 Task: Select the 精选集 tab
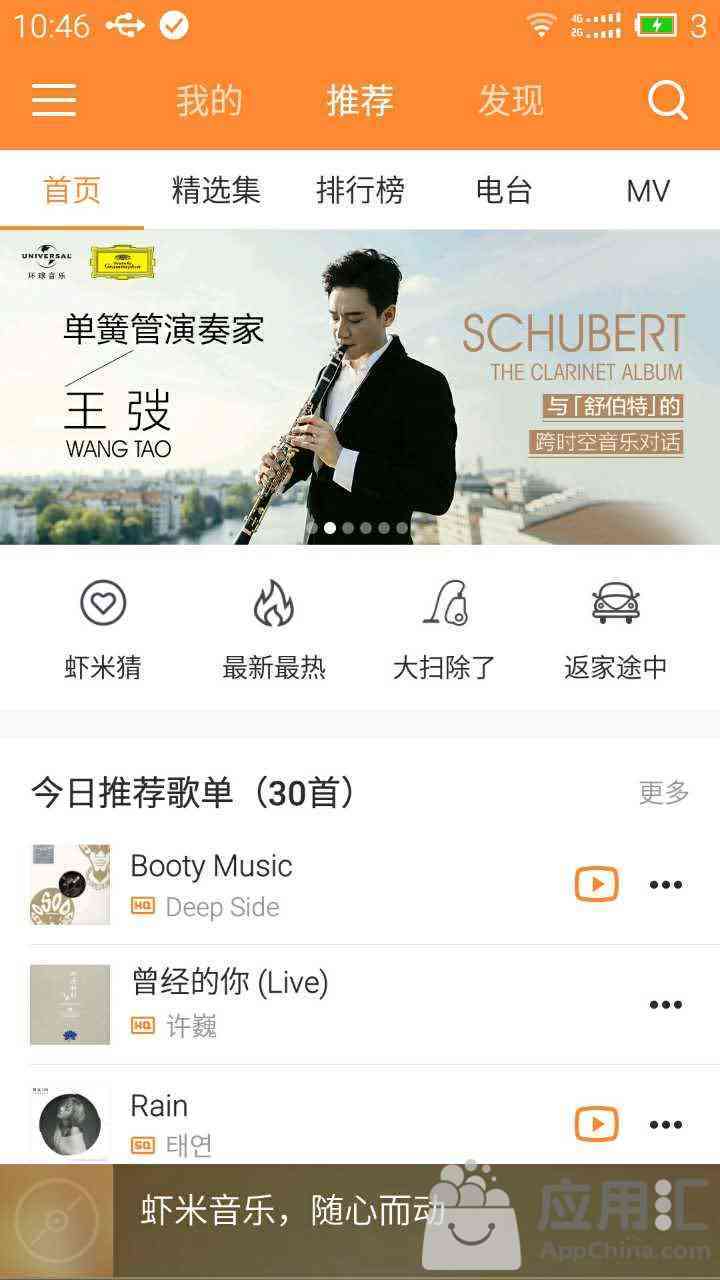coord(216,190)
